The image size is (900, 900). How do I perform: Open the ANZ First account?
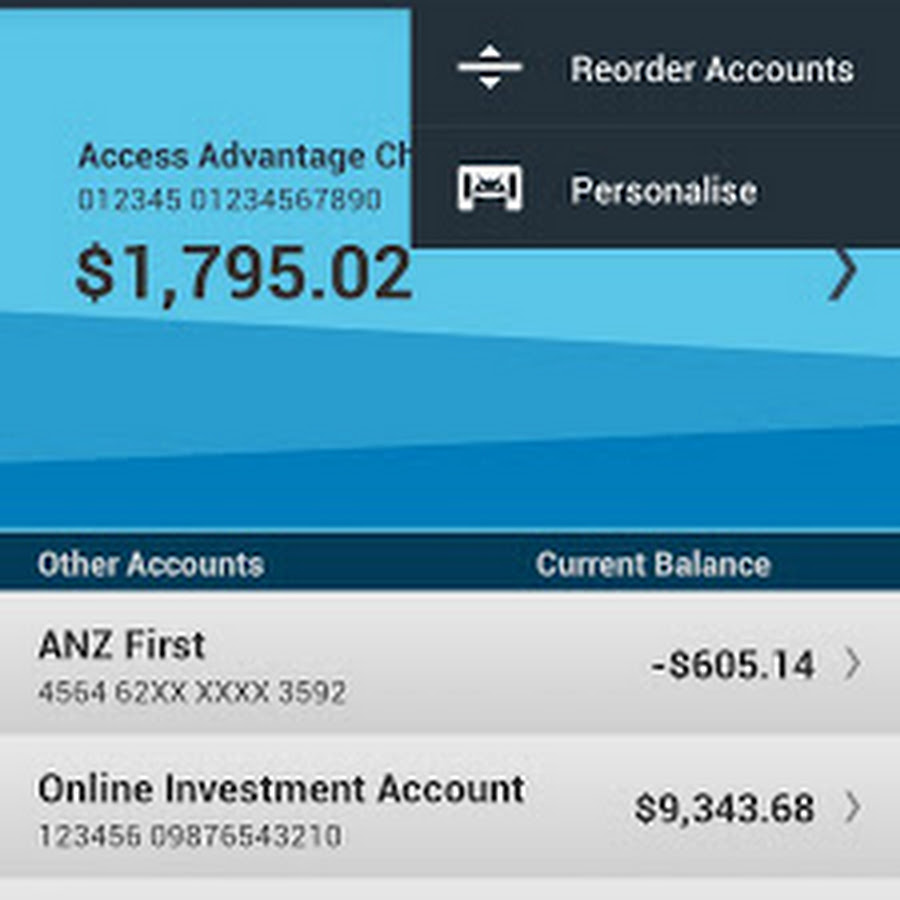450,664
